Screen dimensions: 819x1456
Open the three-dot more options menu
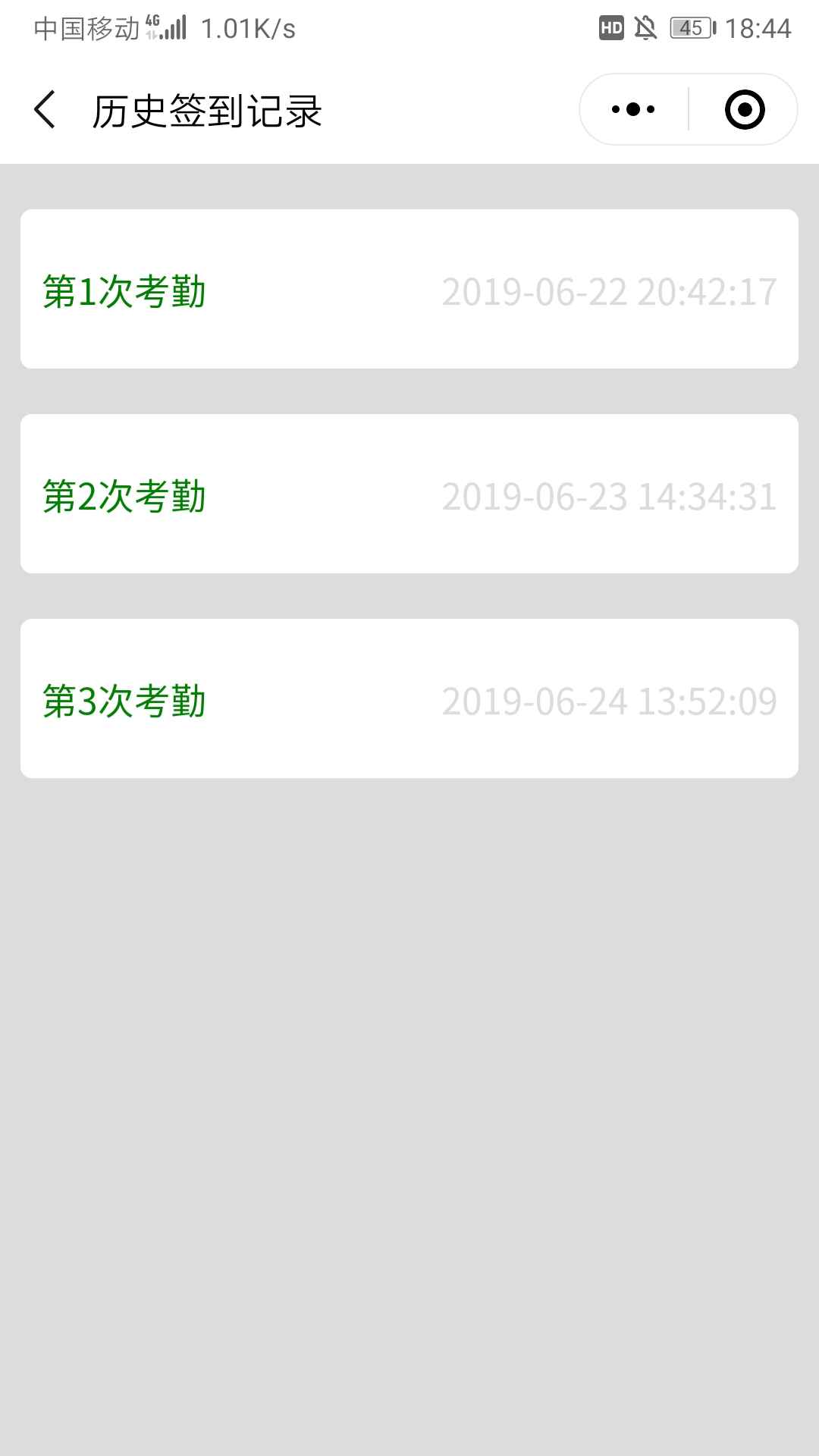point(632,108)
